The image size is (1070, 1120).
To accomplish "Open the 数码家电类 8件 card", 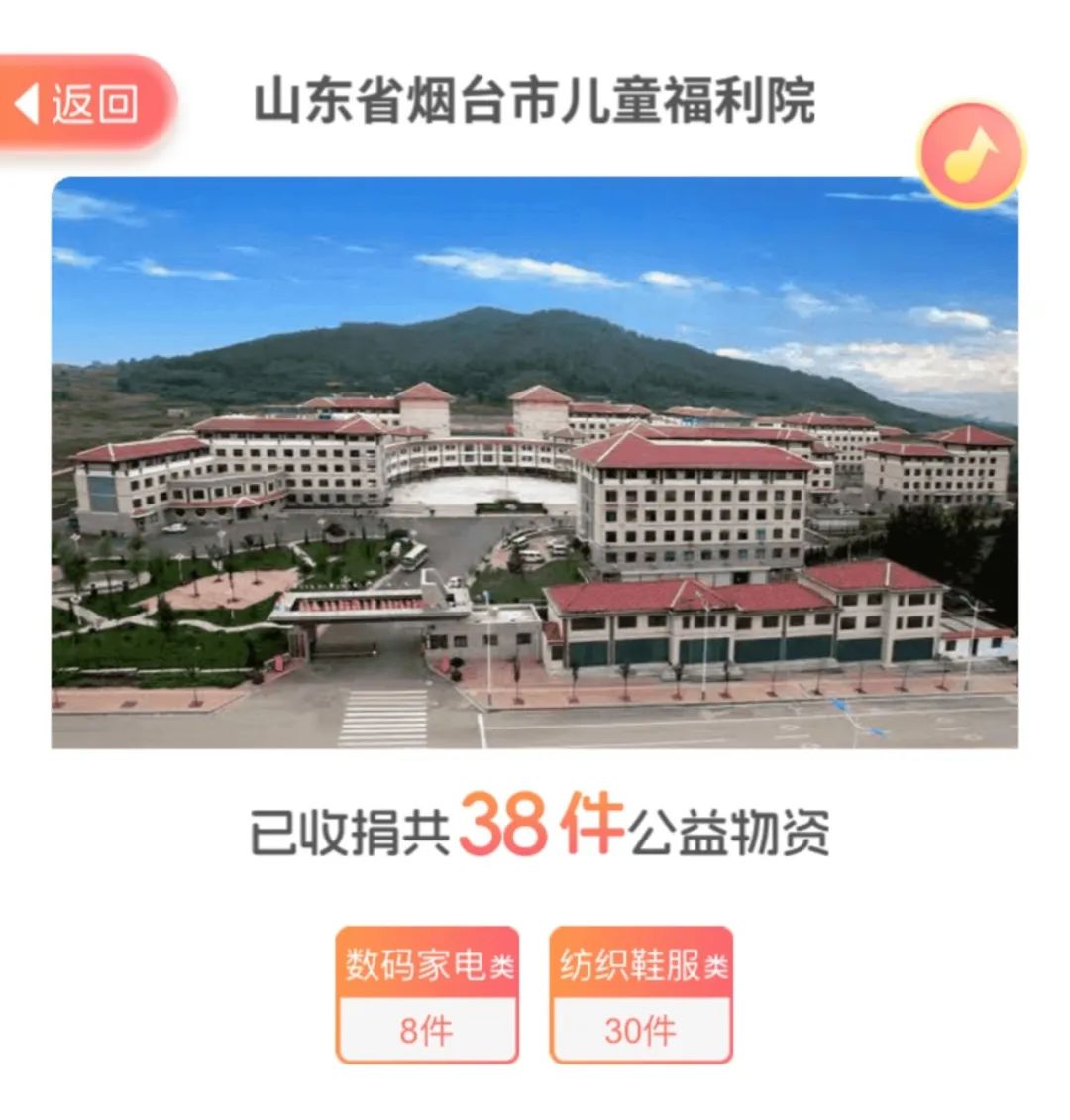I will [x=427, y=995].
